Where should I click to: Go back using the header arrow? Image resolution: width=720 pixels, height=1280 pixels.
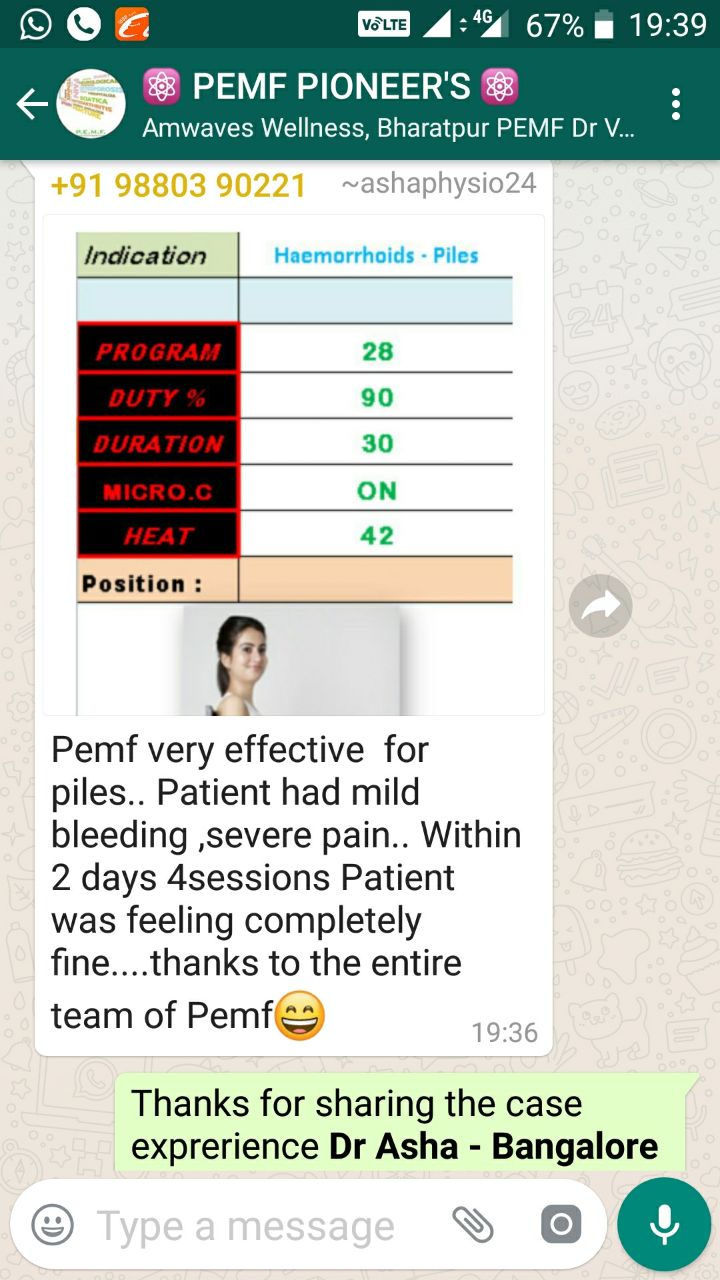[x=32, y=104]
